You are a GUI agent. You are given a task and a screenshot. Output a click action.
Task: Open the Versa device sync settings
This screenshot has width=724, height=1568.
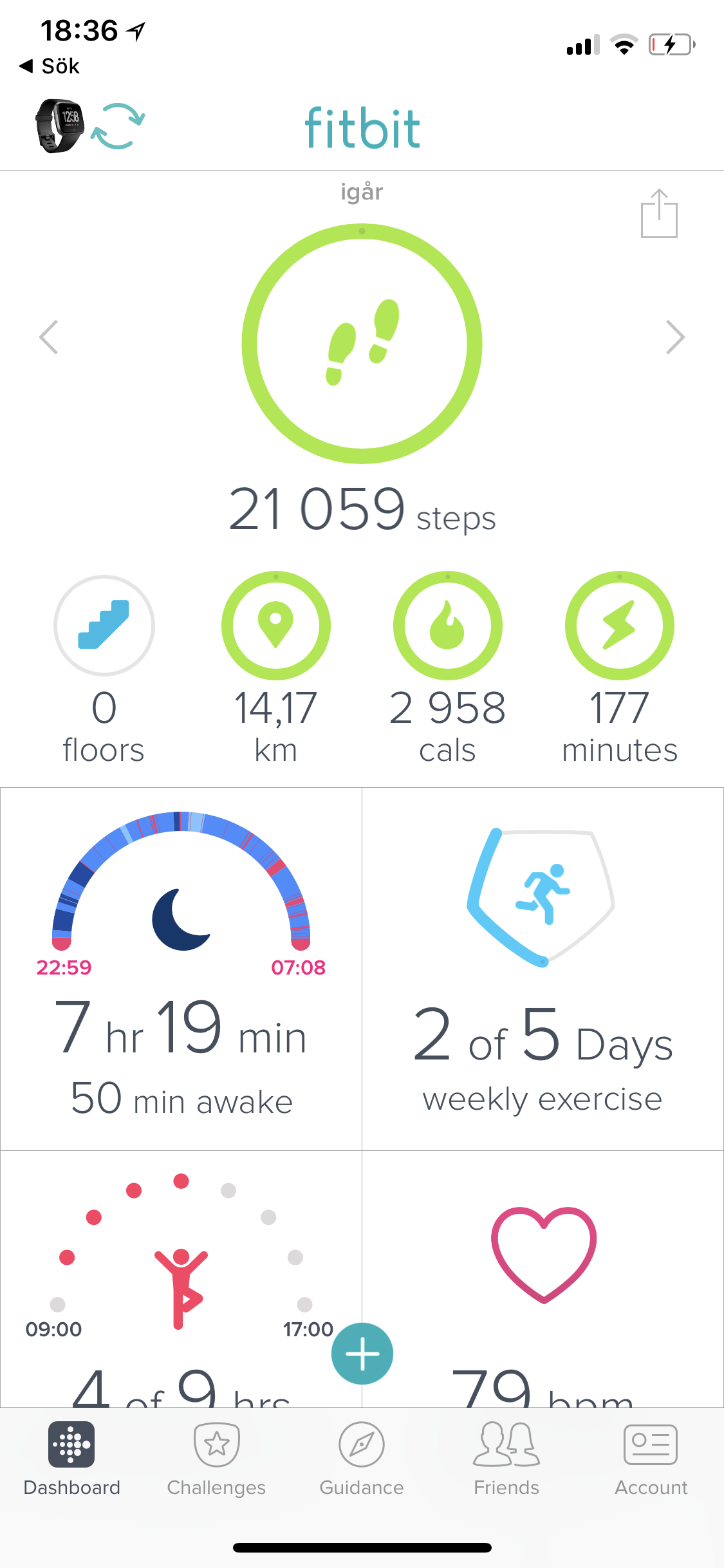coord(88,126)
